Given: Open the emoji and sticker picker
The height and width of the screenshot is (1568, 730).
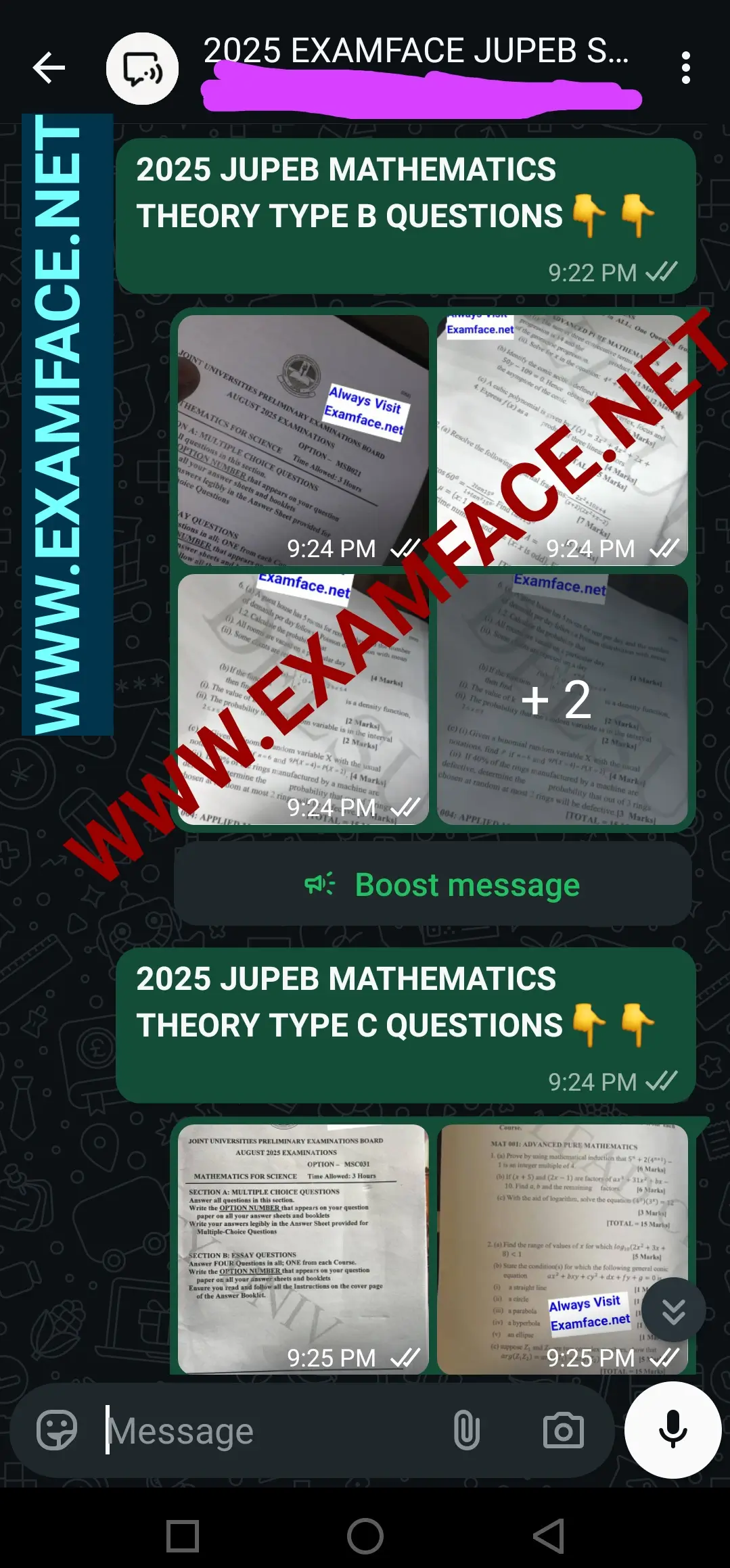Looking at the screenshot, I should click(x=57, y=1430).
